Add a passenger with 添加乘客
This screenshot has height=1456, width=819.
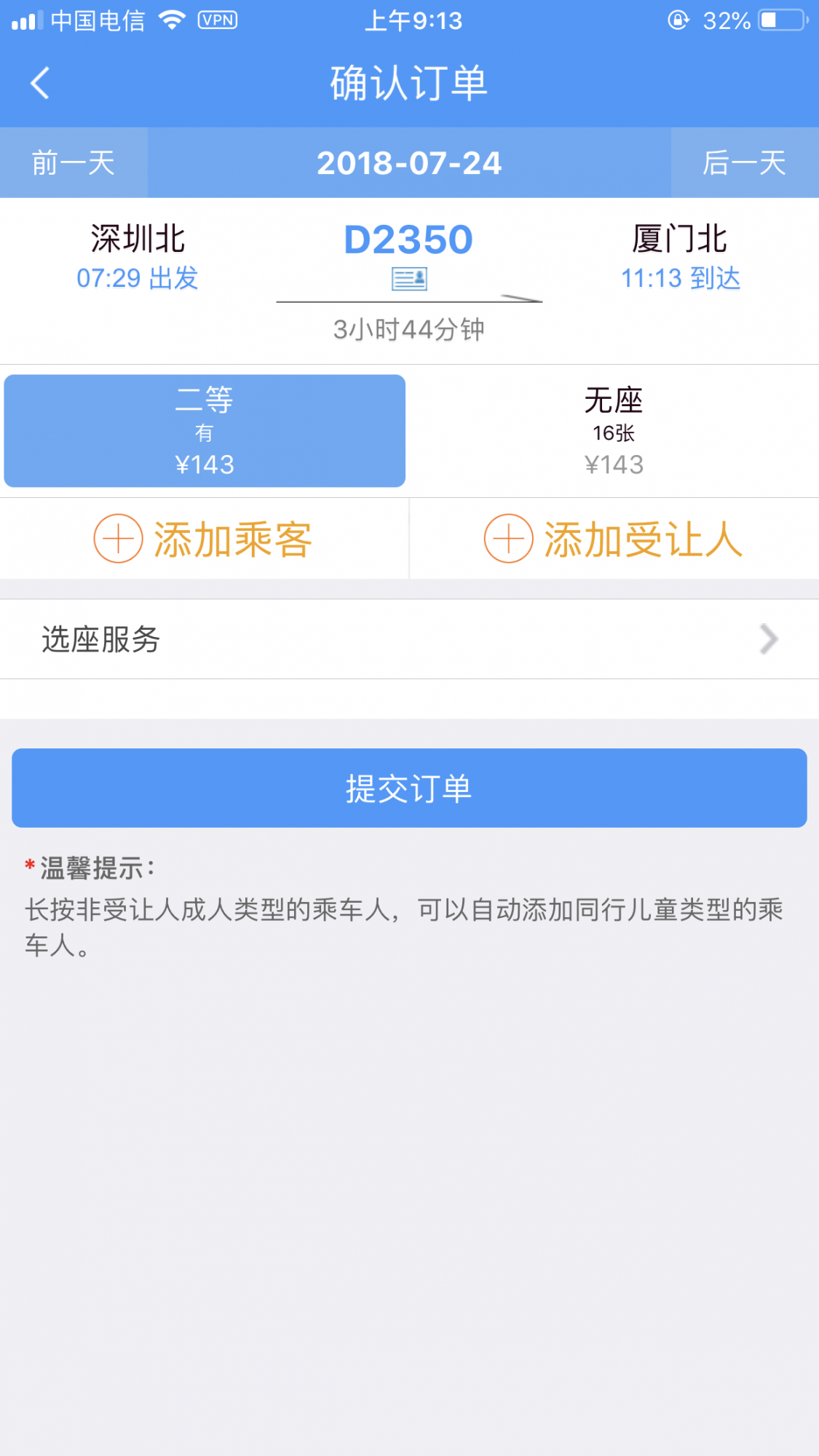204,539
